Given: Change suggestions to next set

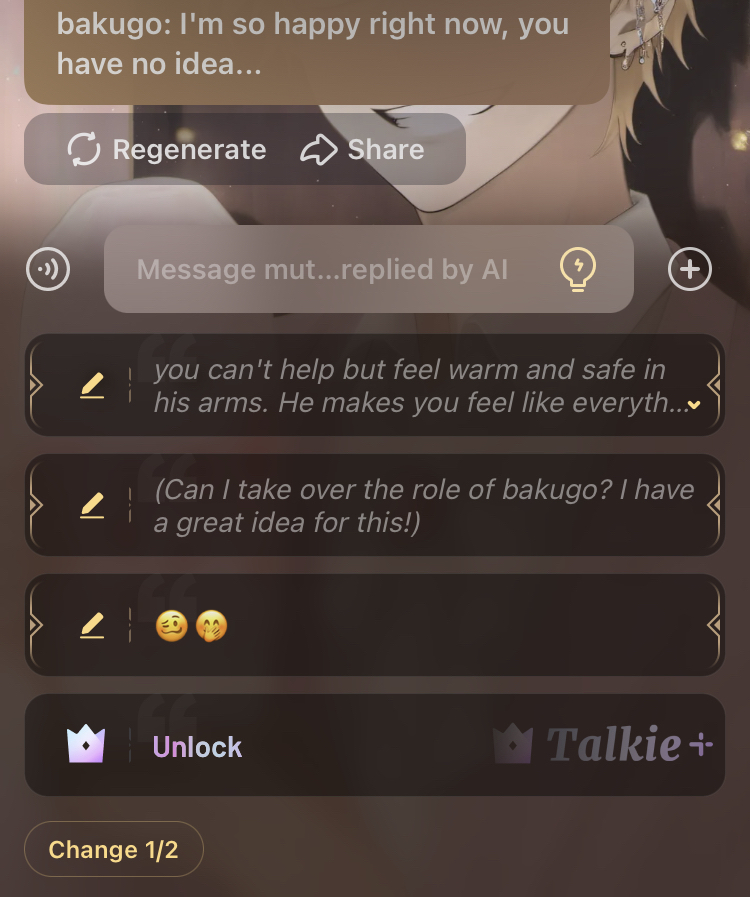Looking at the screenshot, I should coord(114,850).
